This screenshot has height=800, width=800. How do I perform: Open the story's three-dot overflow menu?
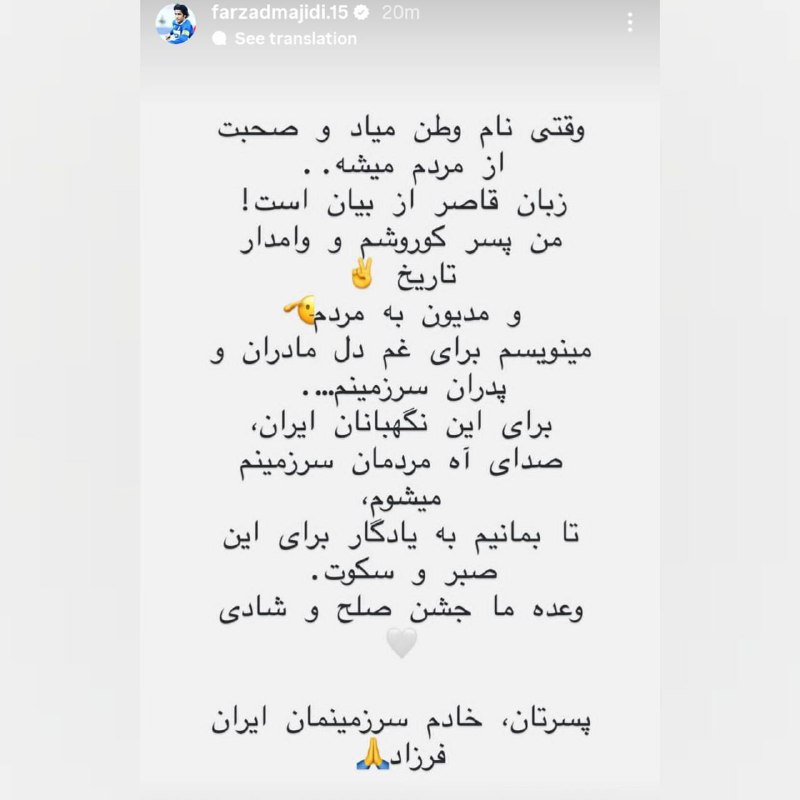629,22
